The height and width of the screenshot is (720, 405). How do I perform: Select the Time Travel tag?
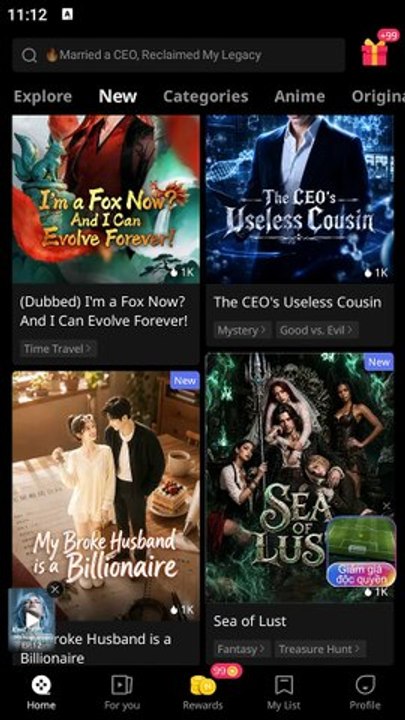(x=58, y=349)
